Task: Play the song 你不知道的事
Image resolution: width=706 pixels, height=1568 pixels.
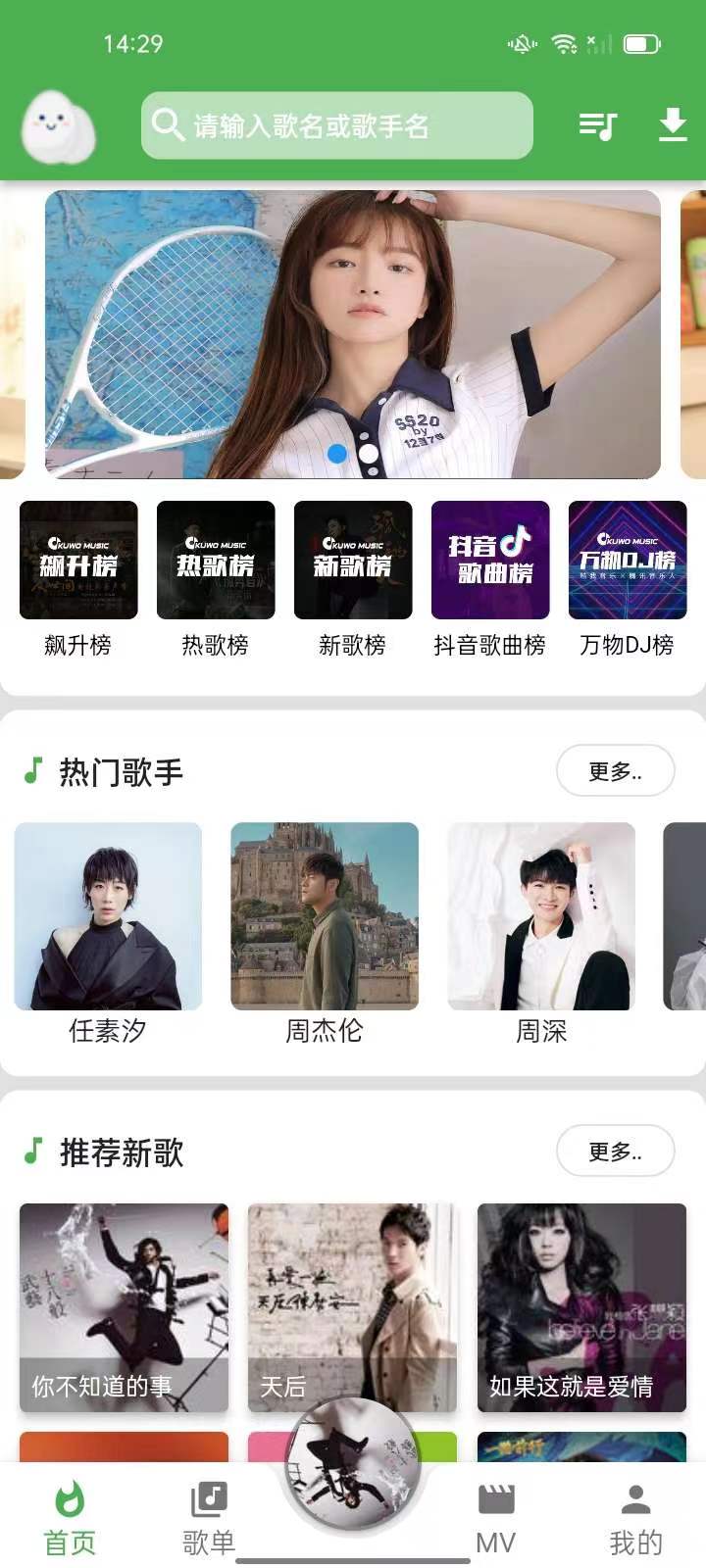Action: click(x=124, y=1307)
